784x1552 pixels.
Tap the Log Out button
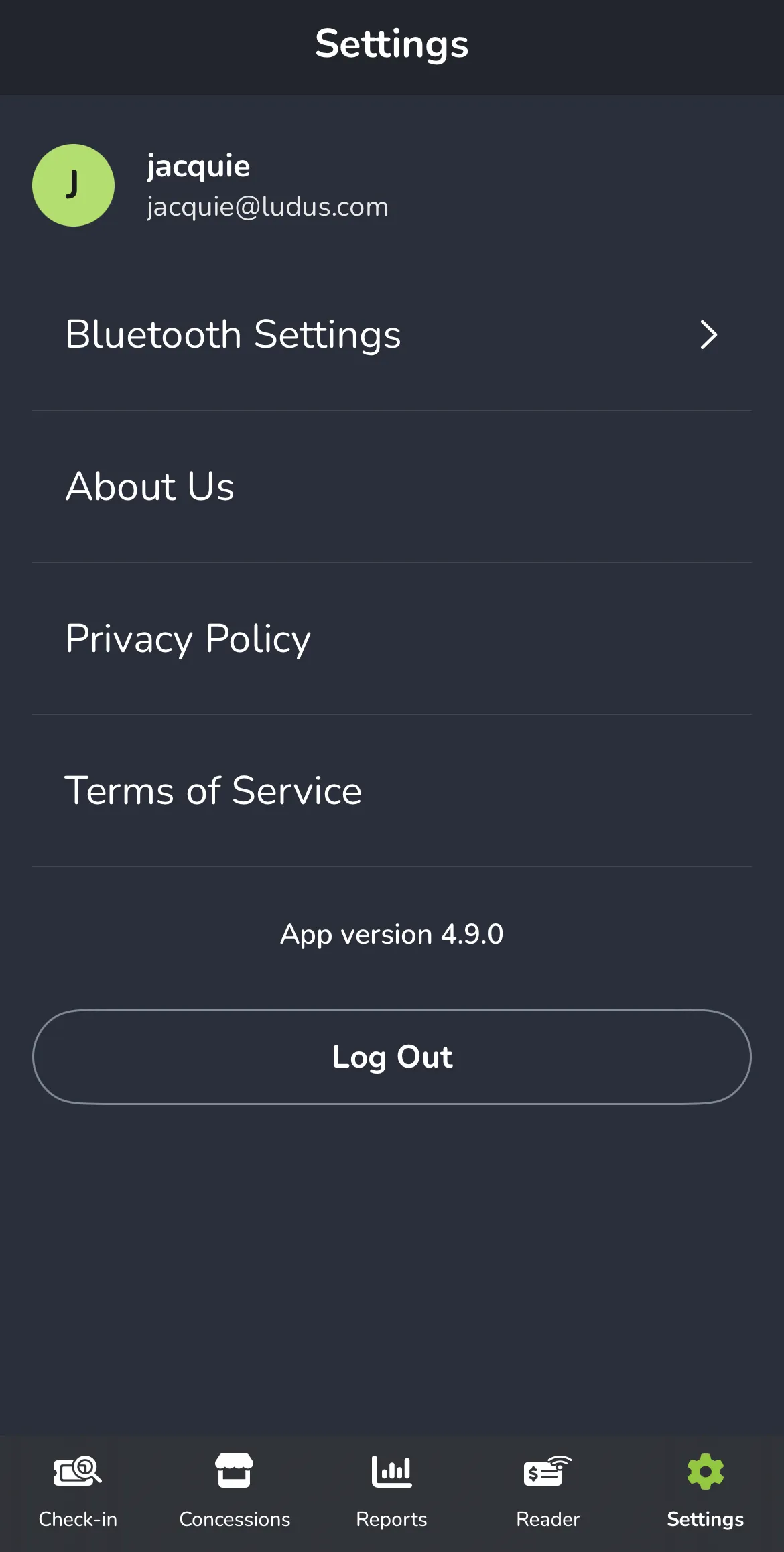[392, 1057]
